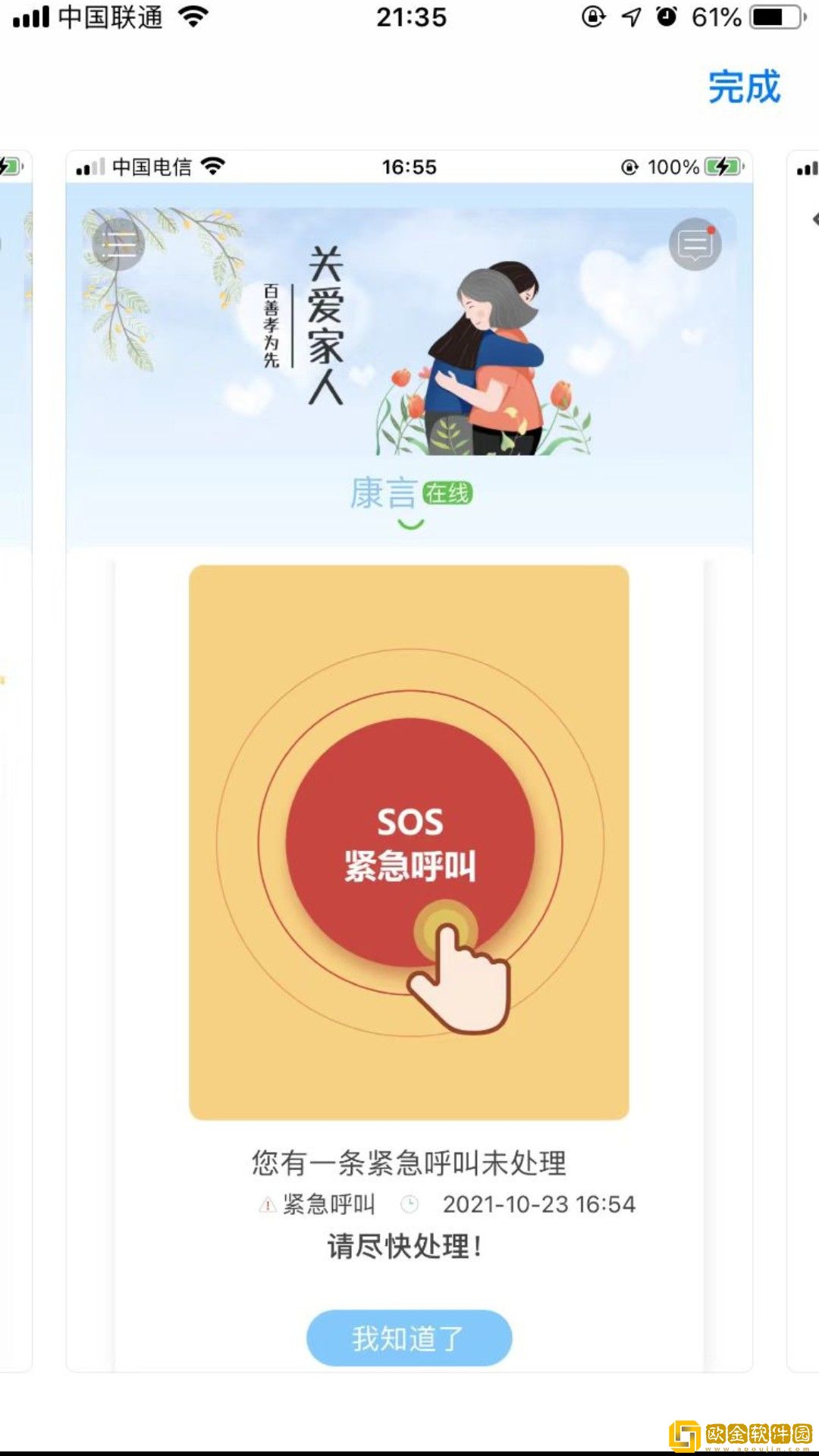This screenshot has width=819, height=1456.
Task: Tap 完成 to close the screenshot preview
Action: tap(743, 86)
